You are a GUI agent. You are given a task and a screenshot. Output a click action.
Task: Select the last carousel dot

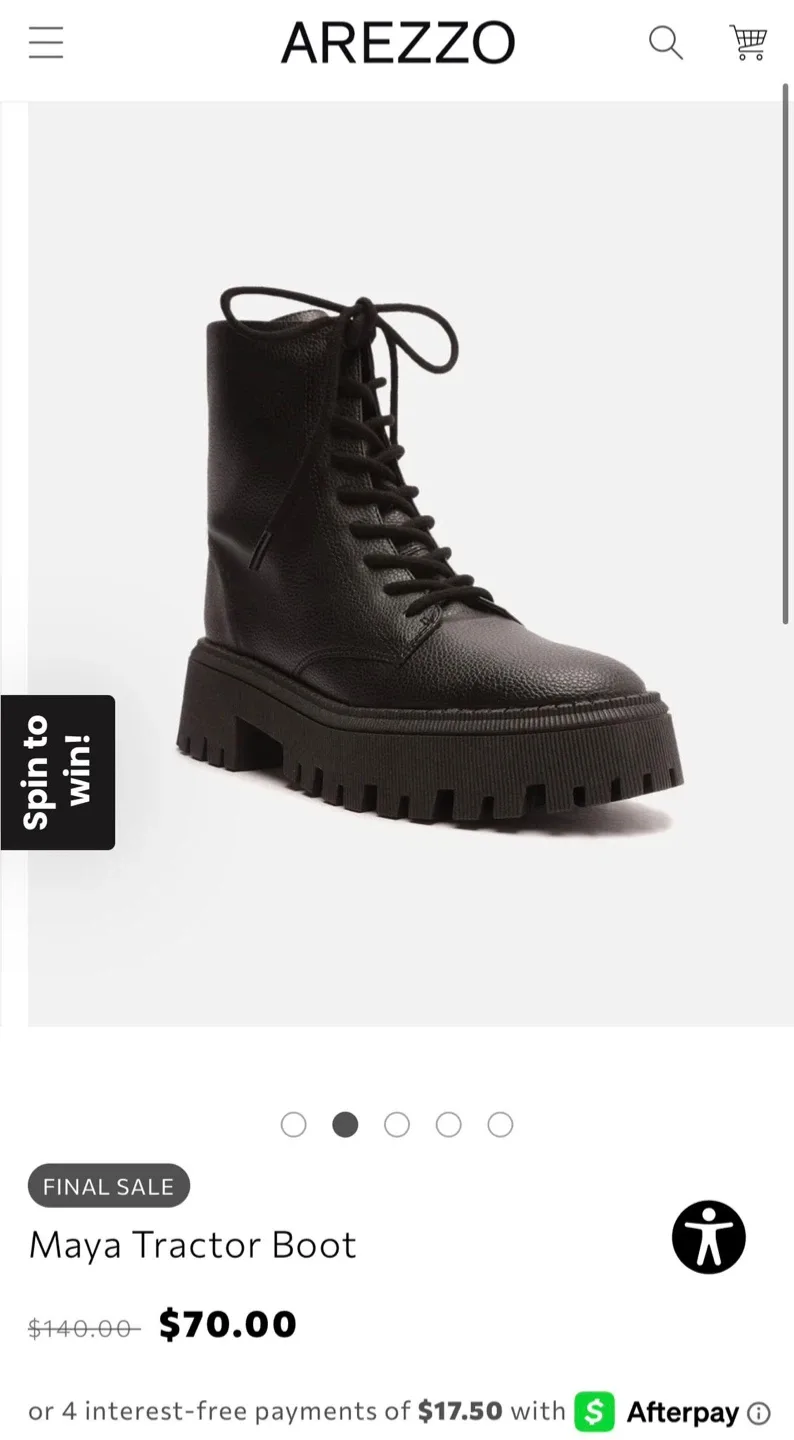(500, 1124)
